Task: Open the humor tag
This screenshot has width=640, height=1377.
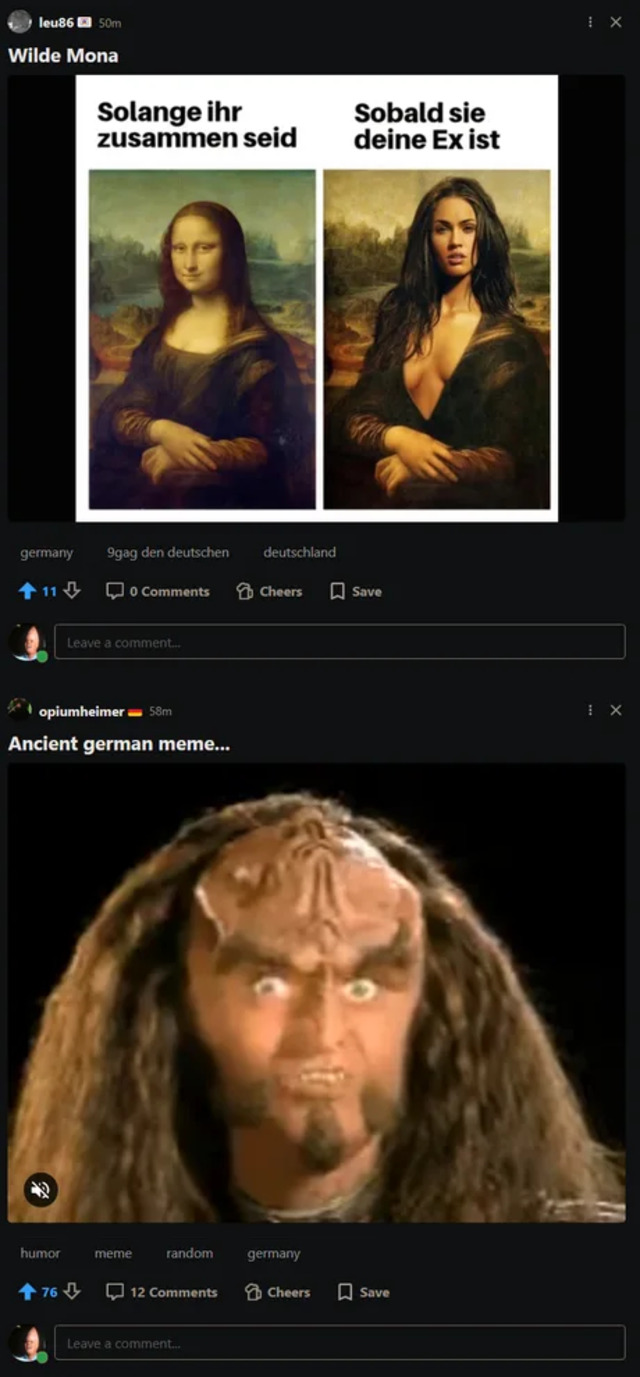Action: pos(40,1253)
